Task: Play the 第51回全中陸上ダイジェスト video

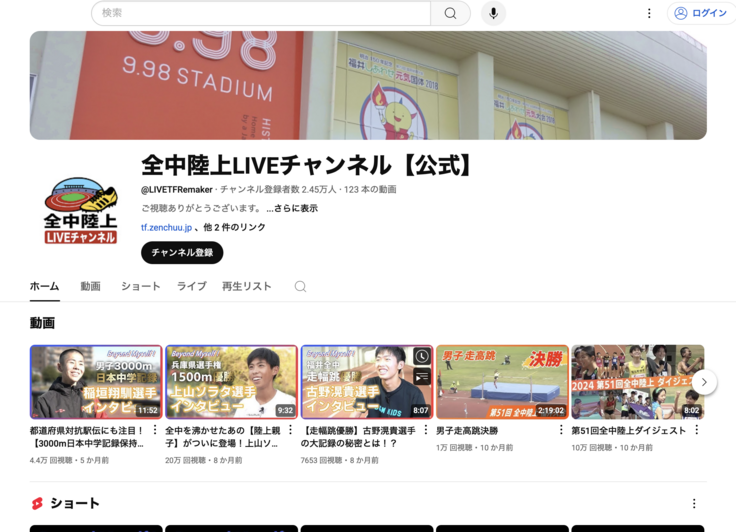Action: [x=637, y=382]
